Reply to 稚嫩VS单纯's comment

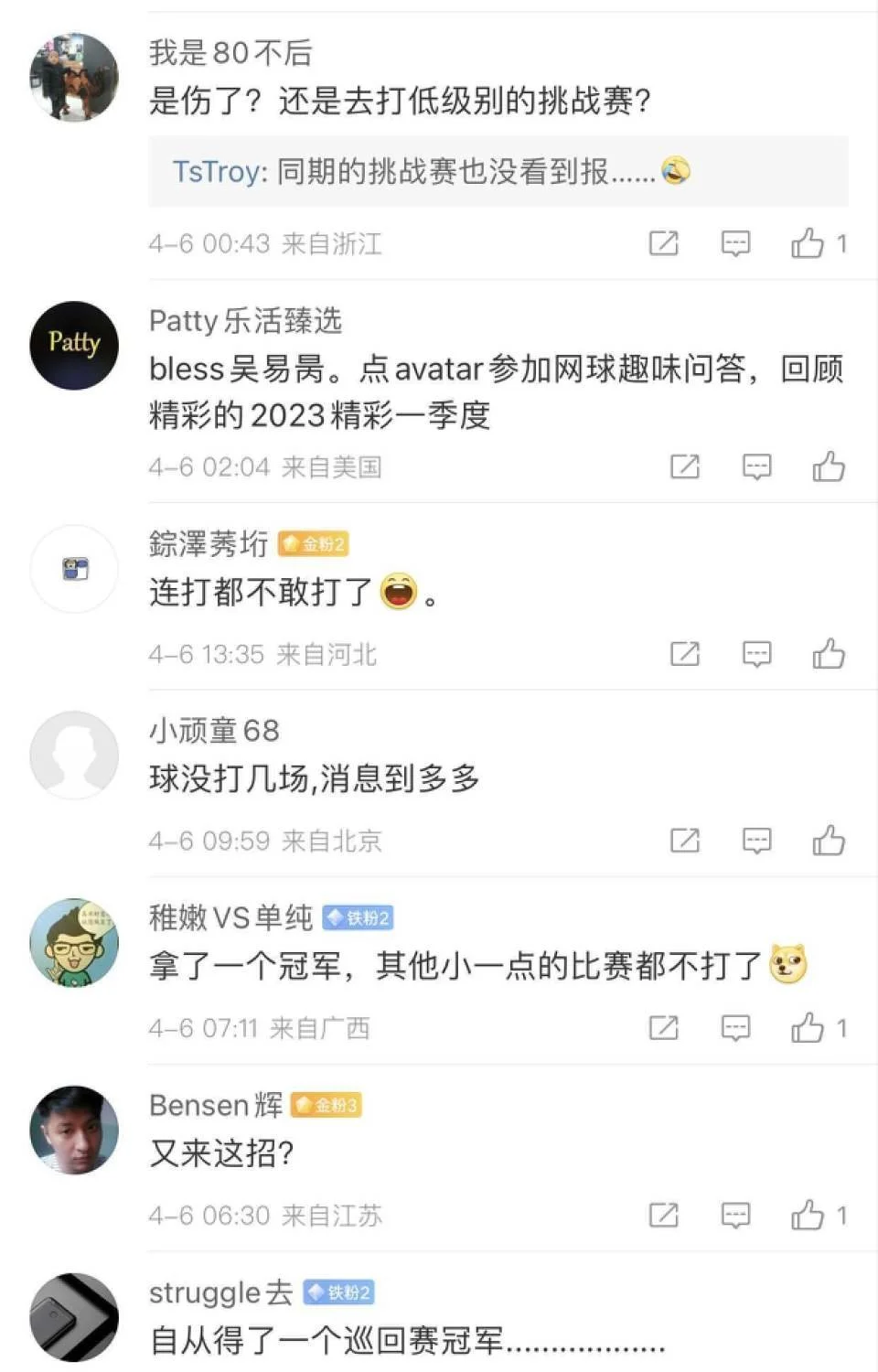735,1028
